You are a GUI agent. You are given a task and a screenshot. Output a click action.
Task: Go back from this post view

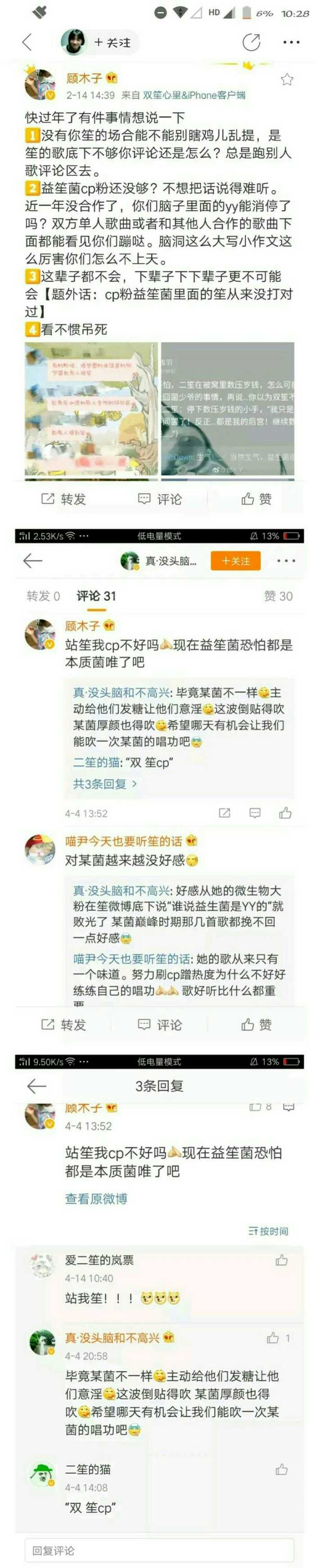(27, 42)
